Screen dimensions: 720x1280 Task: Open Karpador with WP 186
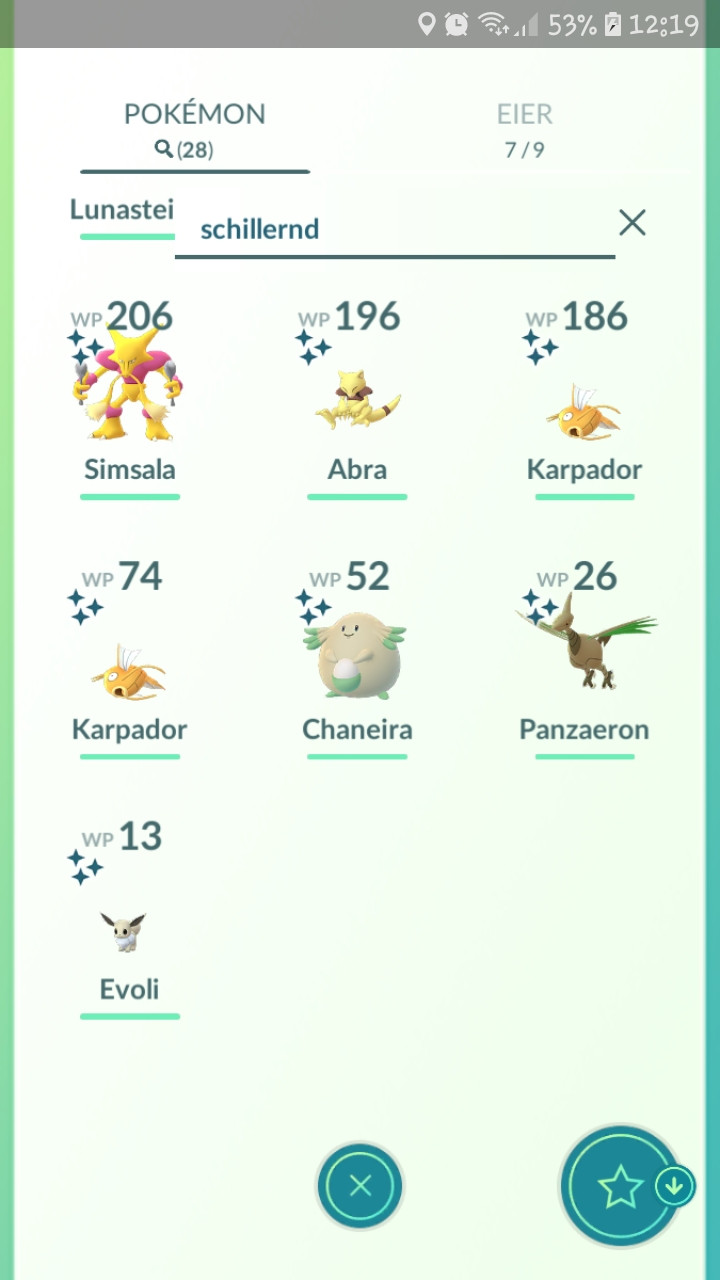584,398
